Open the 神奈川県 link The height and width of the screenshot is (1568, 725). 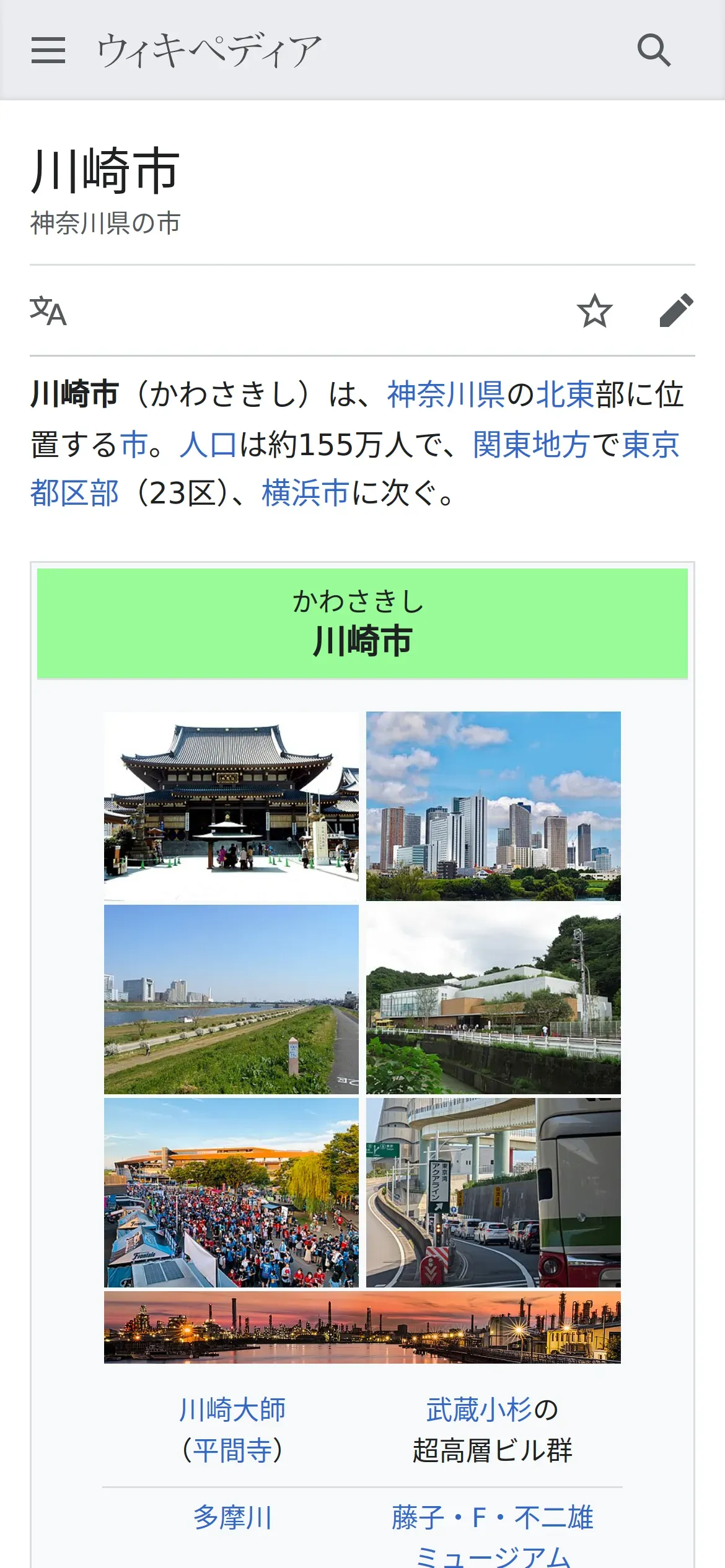click(x=446, y=394)
